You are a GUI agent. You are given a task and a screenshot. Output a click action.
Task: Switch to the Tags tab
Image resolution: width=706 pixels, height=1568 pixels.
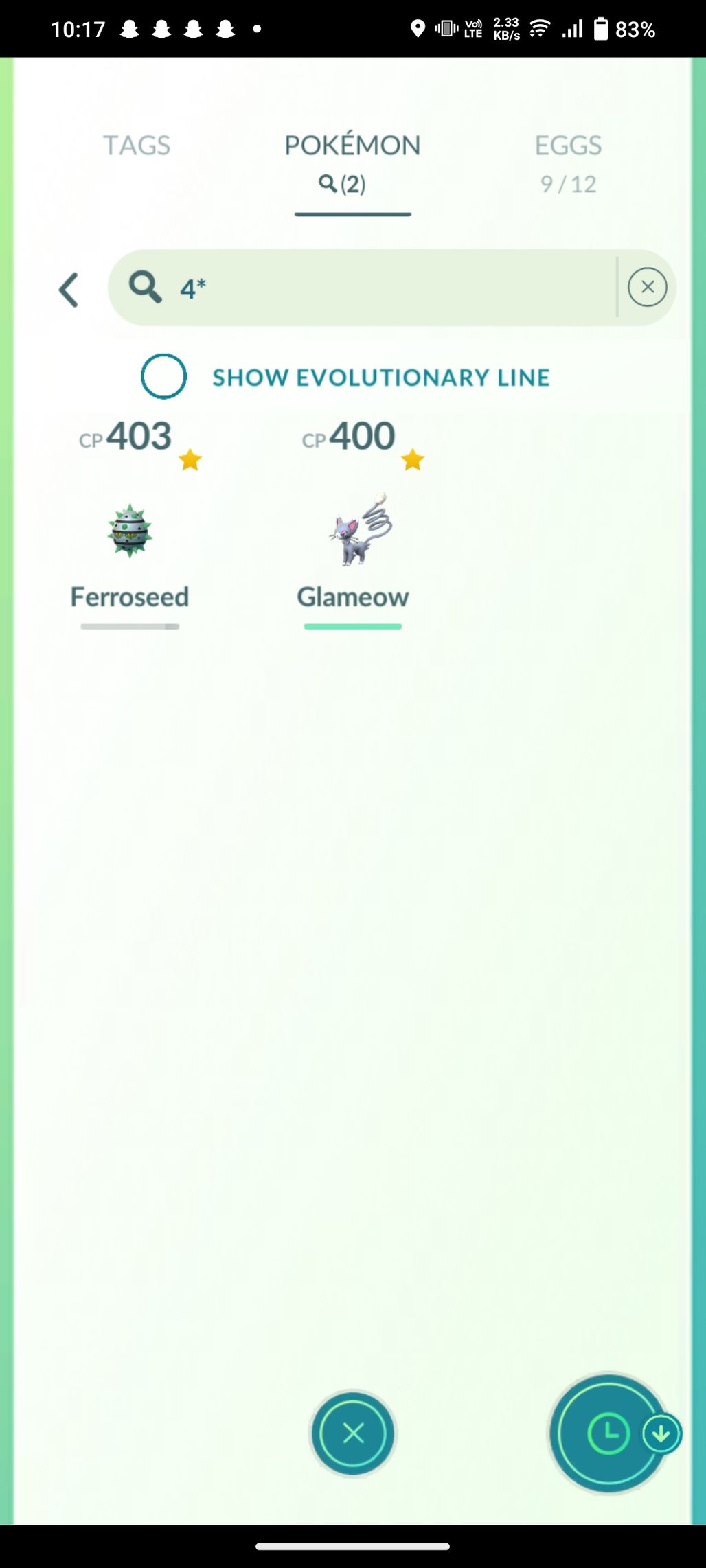click(x=137, y=146)
